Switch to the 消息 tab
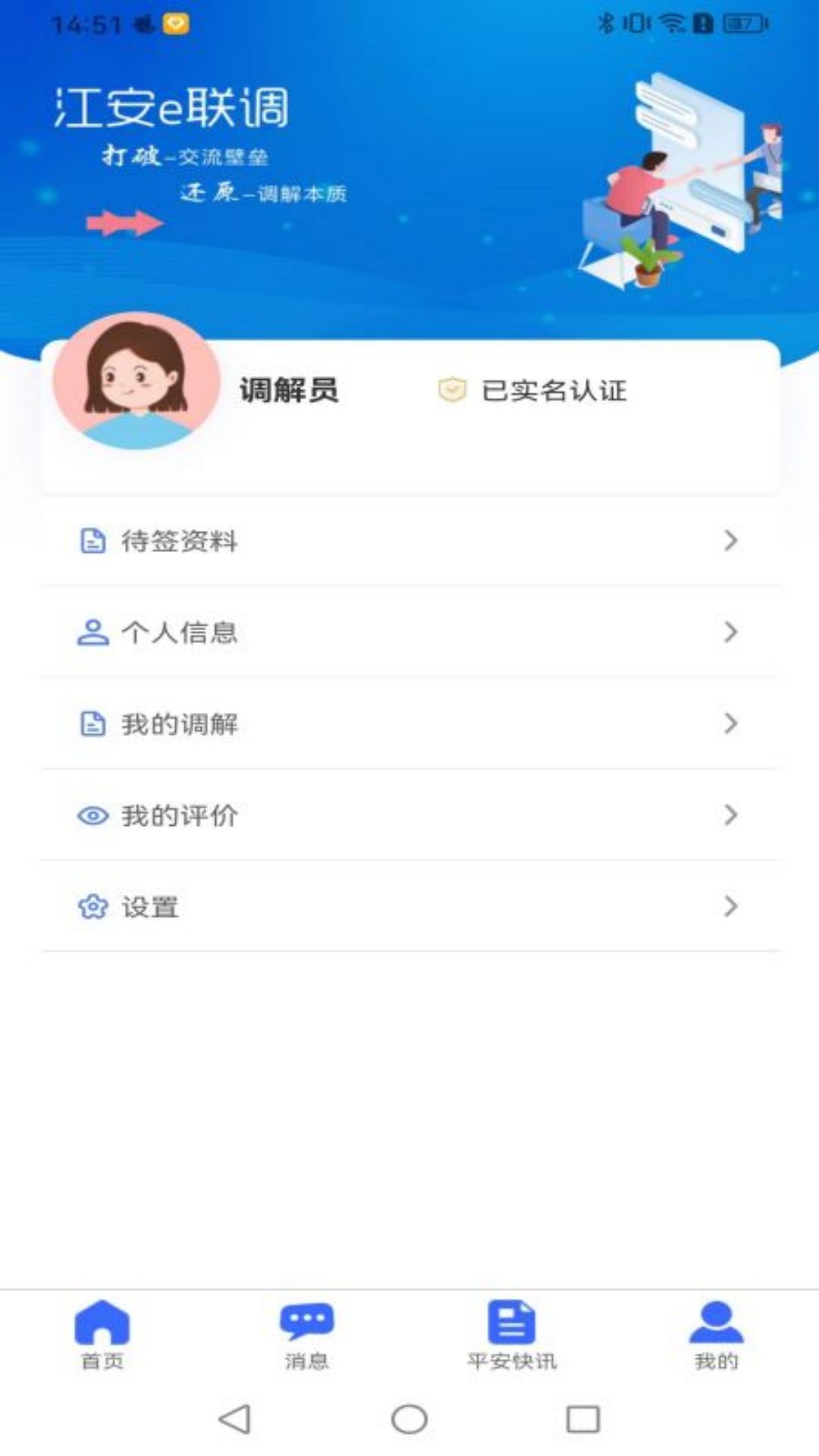 click(x=306, y=1335)
